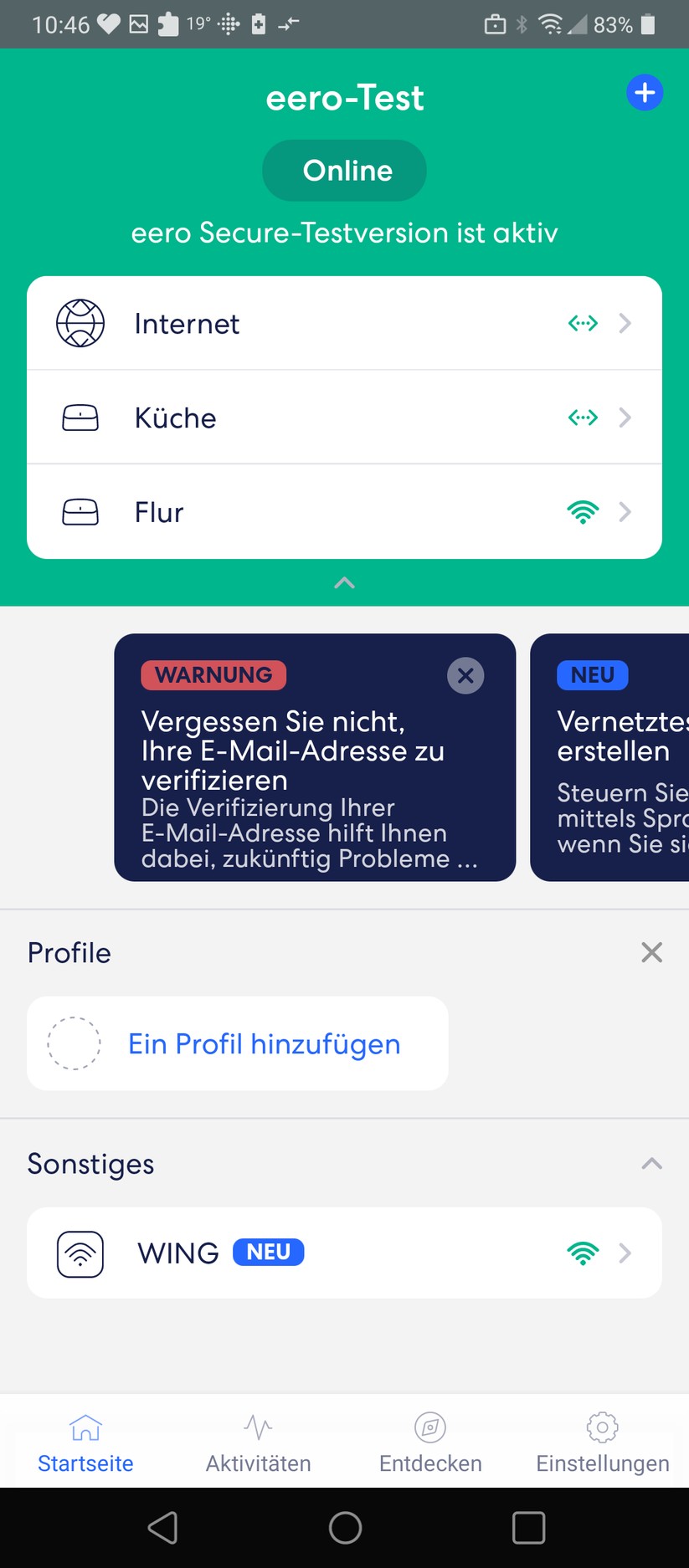Tap the Online status badge
The height and width of the screenshot is (1568, 689).
(344, 170)
